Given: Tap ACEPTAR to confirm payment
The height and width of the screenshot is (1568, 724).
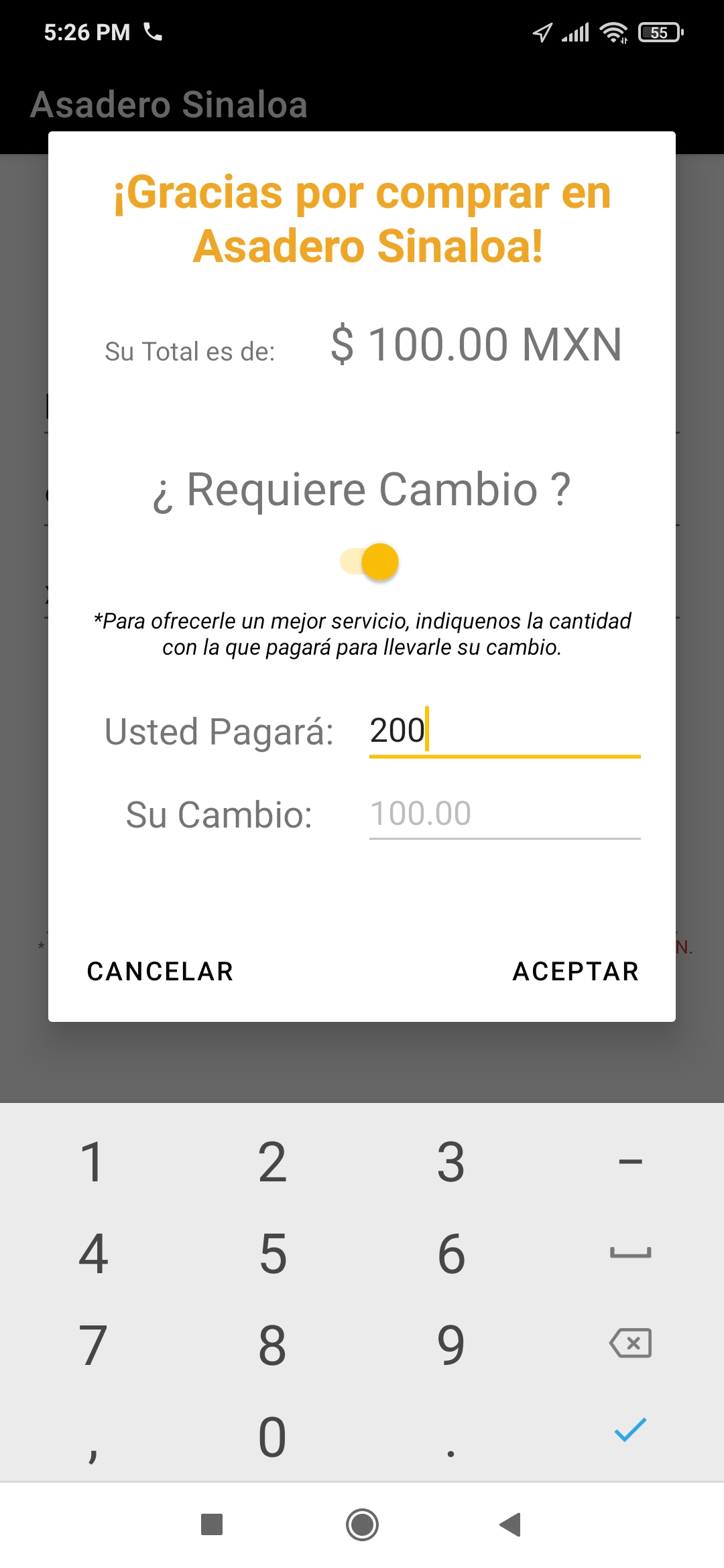Looking at the screenshot, I should (577, 971).
